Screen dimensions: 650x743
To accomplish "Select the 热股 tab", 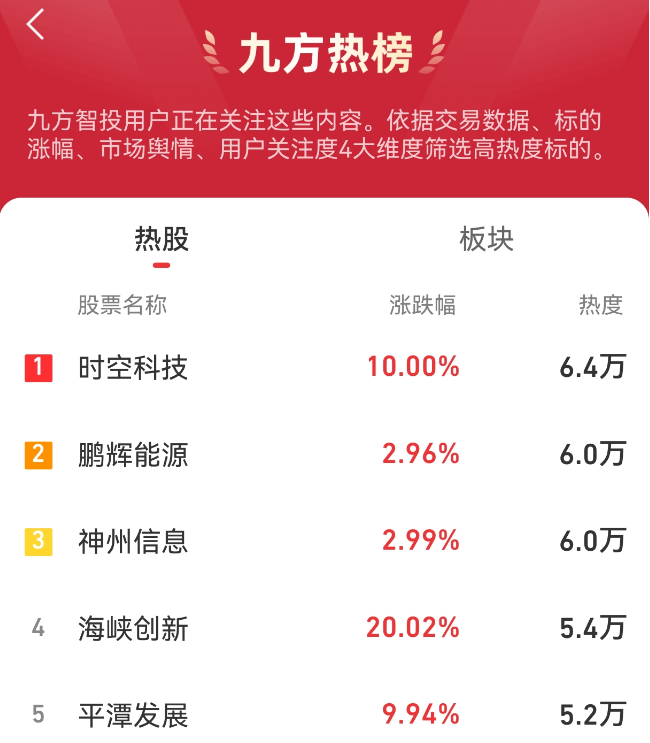I will point(162,240).
